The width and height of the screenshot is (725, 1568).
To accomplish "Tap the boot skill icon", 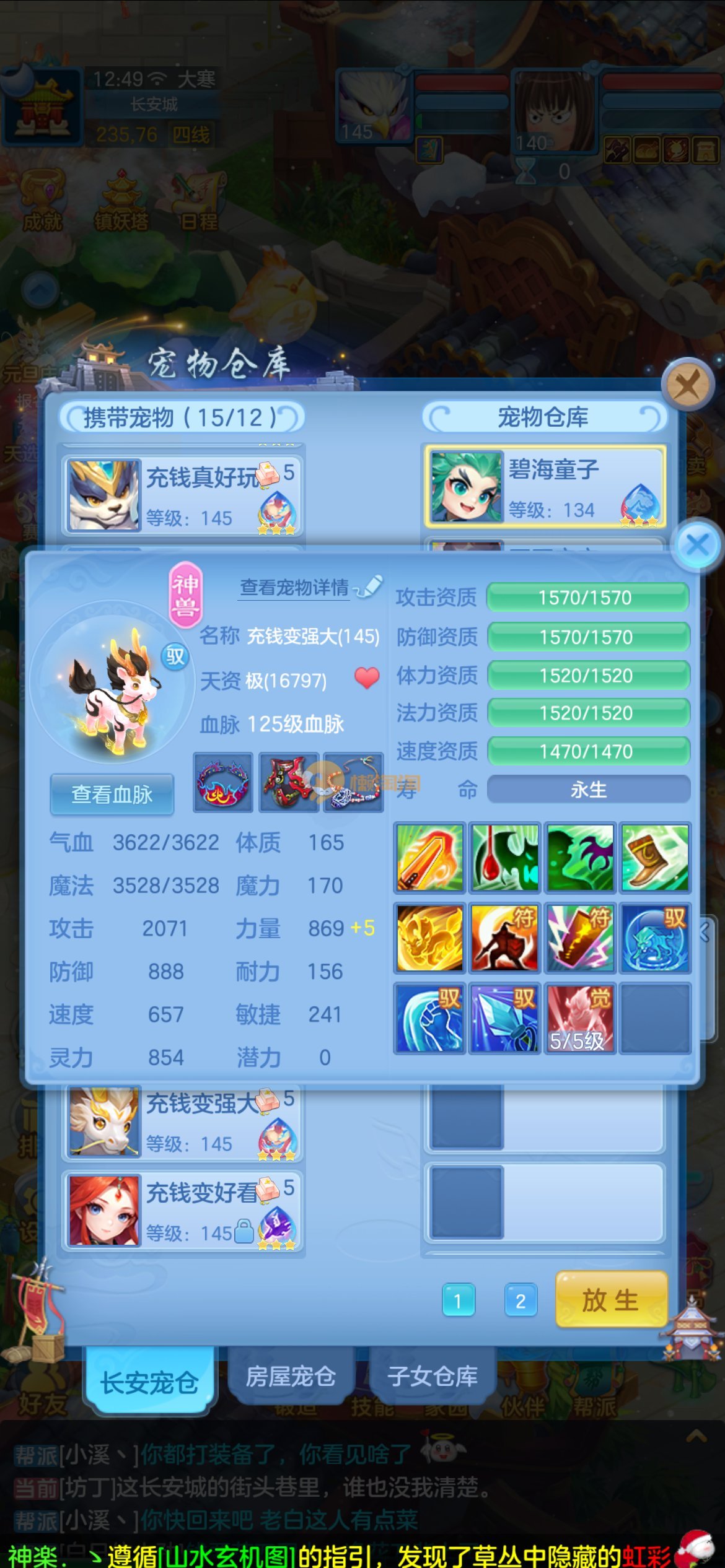I will pyautogui.click(x=654, y=857).
